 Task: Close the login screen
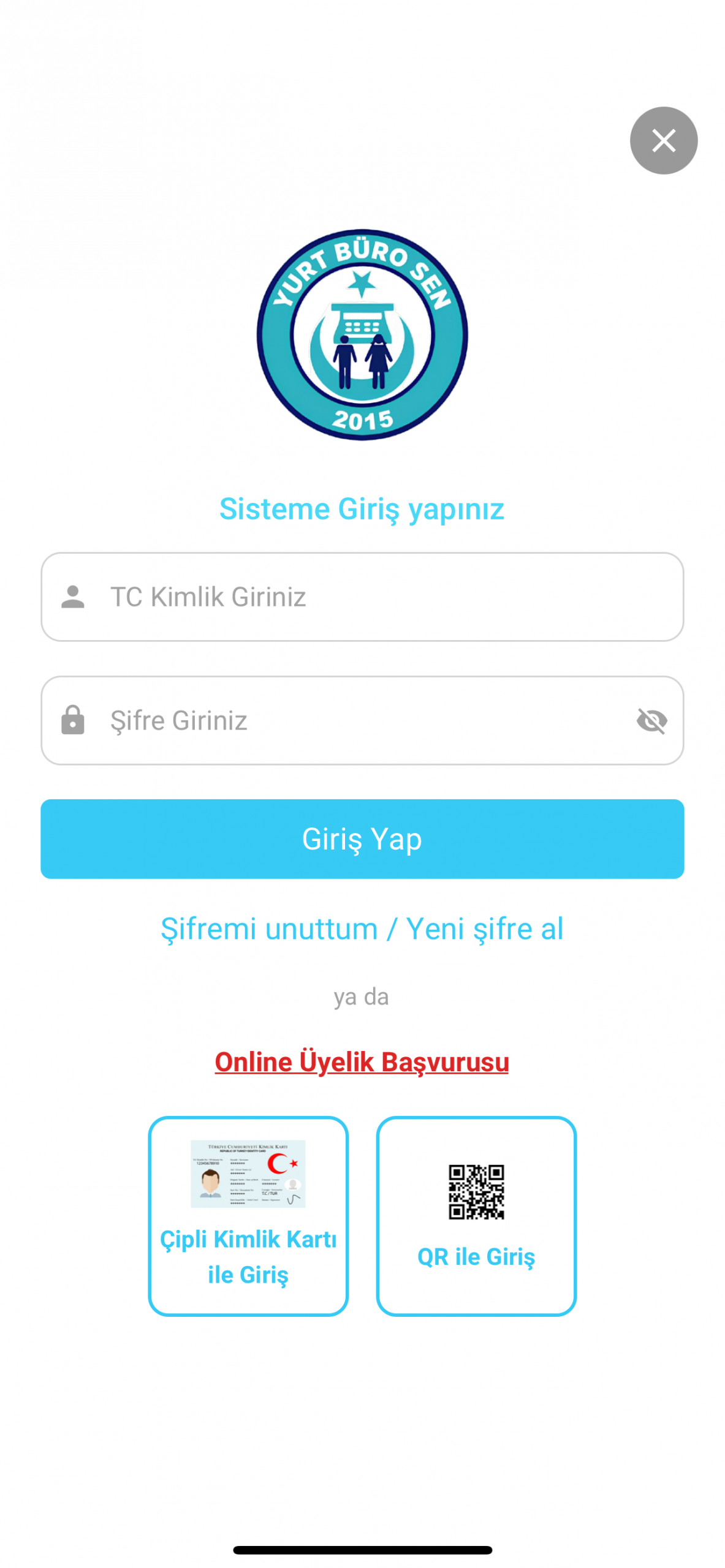(663, 141)
